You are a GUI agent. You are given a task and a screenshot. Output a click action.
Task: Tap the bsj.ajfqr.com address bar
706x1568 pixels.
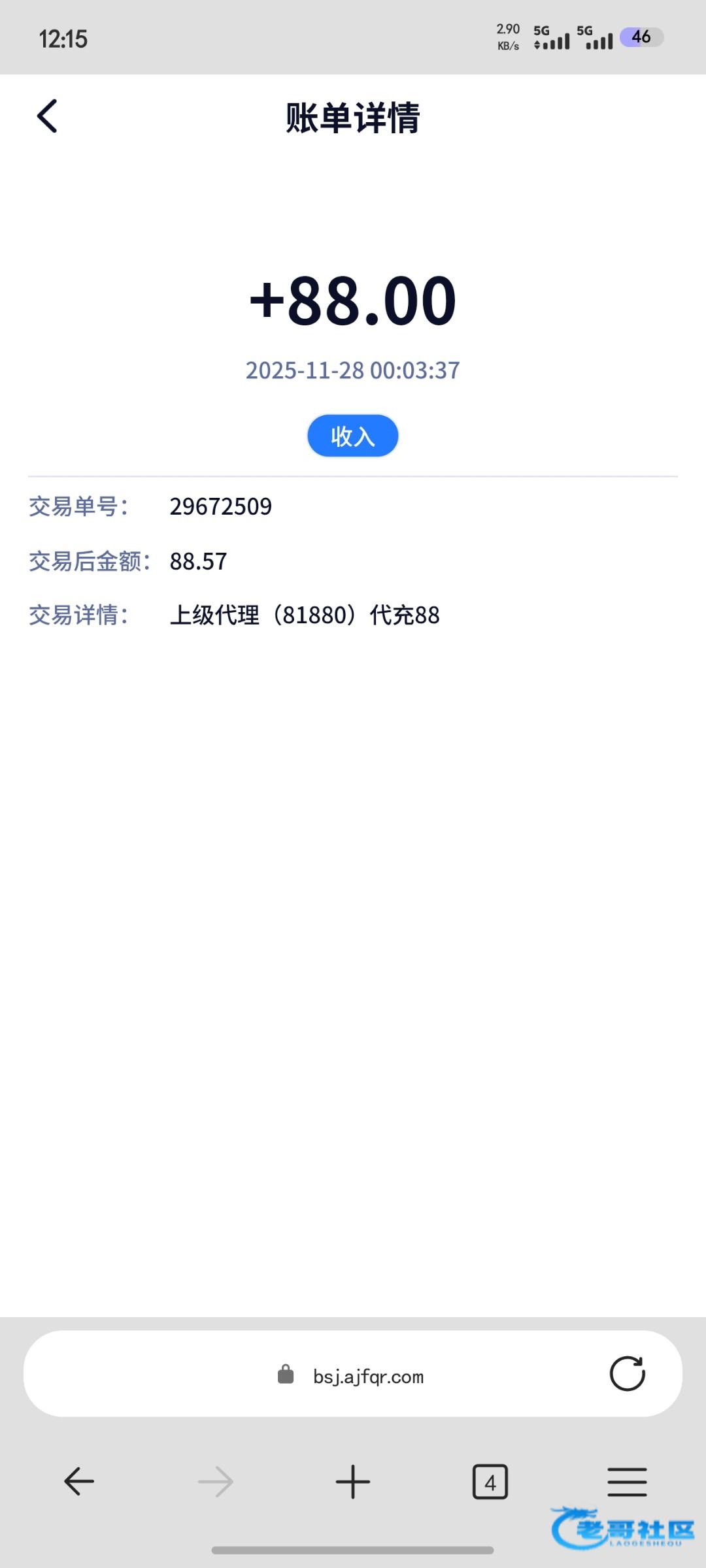(353, 1373)
